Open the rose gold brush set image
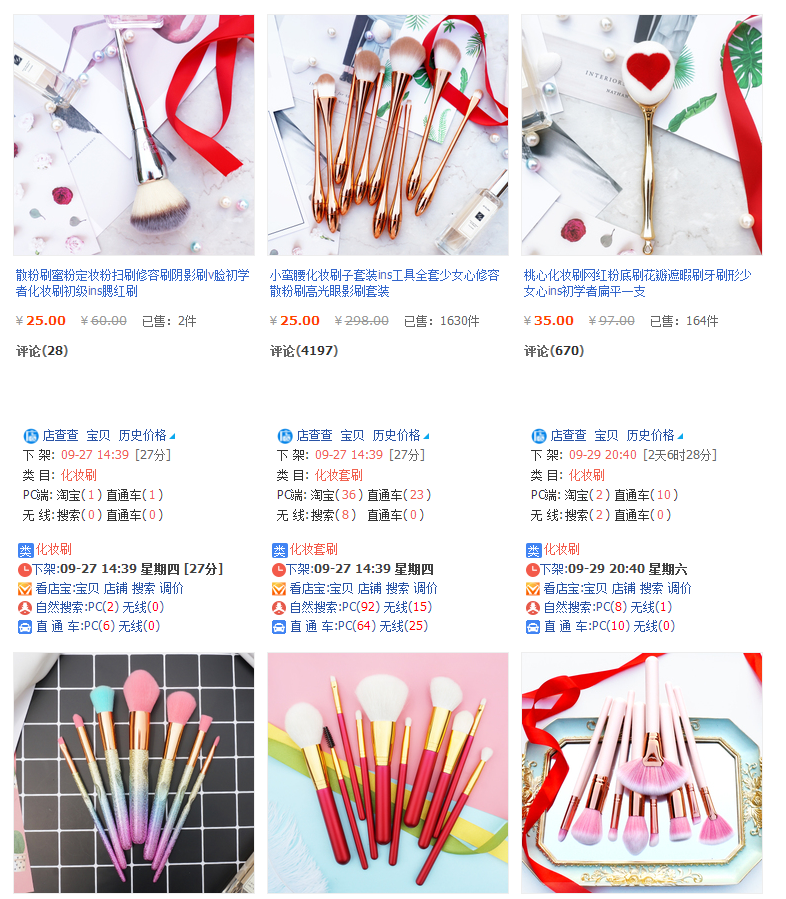786x899 pixels. [387, 135]
